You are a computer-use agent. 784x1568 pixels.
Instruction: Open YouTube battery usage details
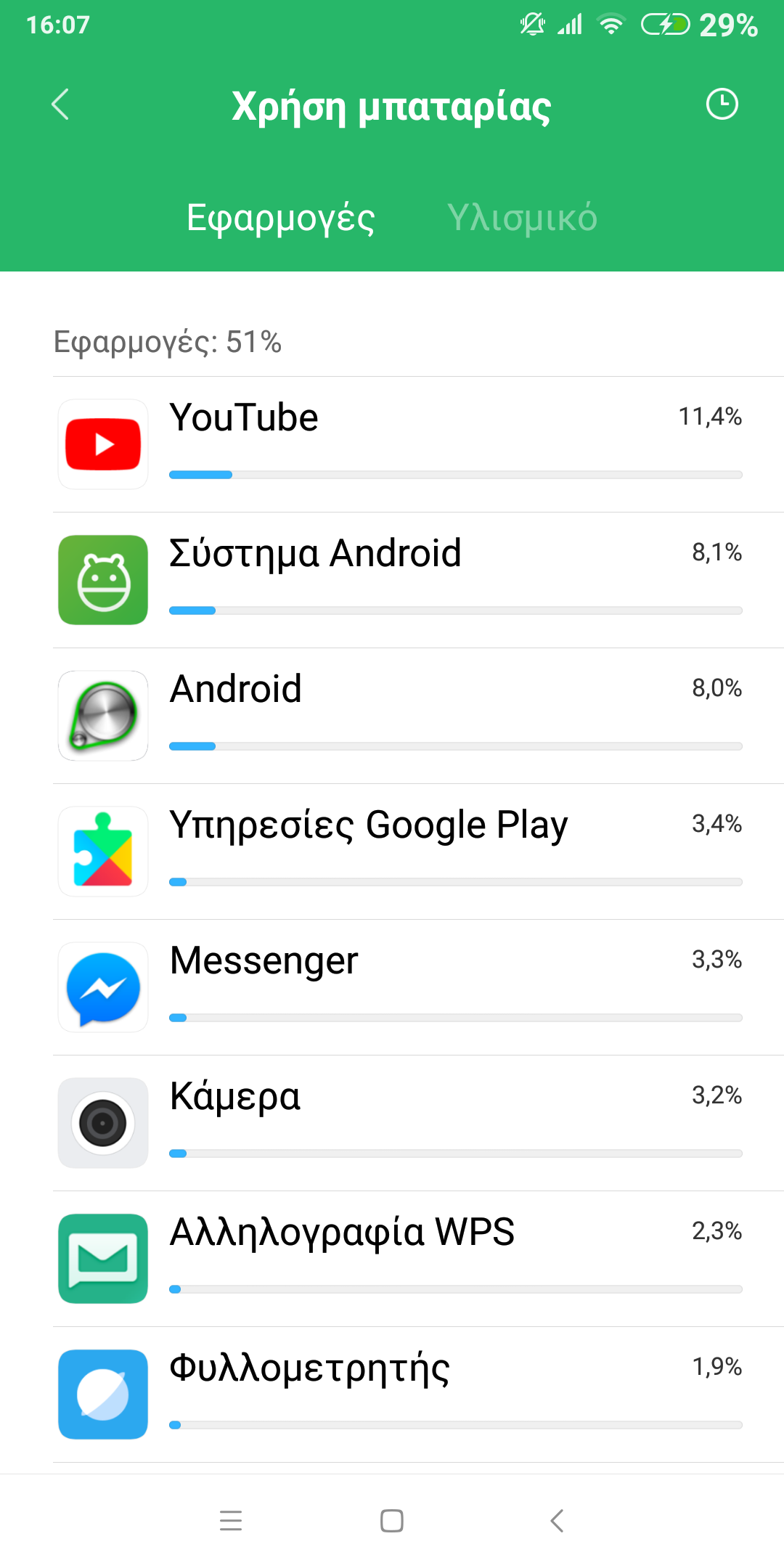(418, 444)
